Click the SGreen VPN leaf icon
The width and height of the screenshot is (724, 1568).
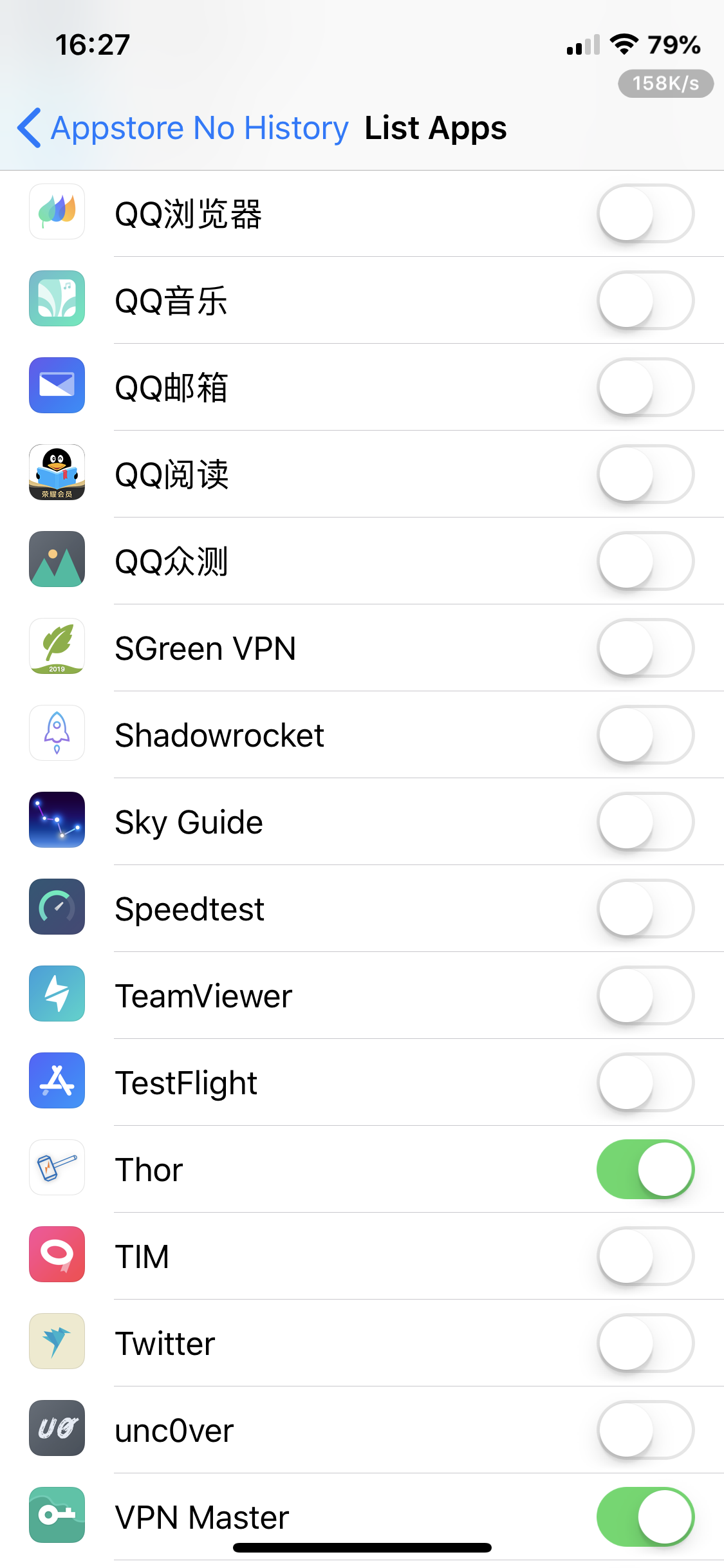click(57, 647)
